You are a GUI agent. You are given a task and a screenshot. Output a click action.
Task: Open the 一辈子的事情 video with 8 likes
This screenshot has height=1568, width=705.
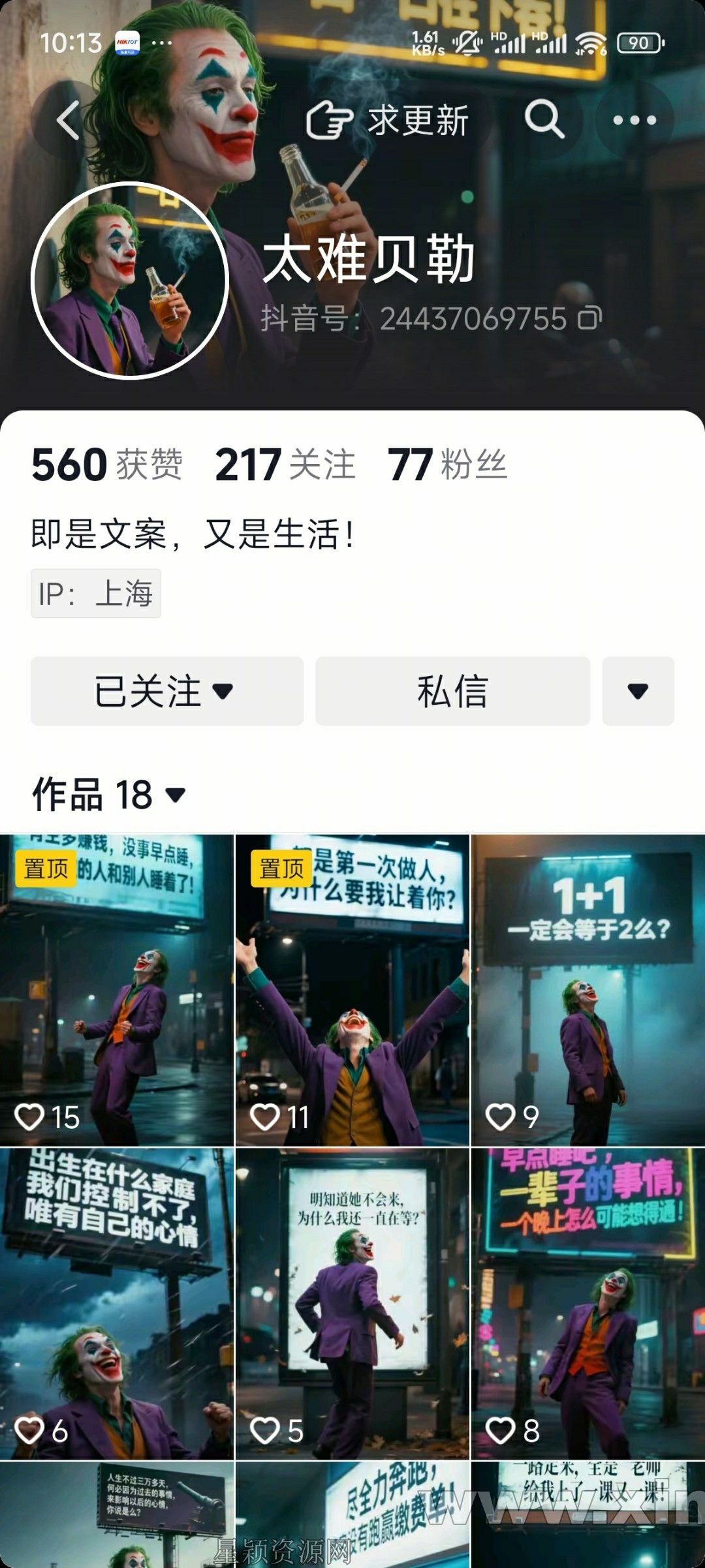[x=587, y=1303]
